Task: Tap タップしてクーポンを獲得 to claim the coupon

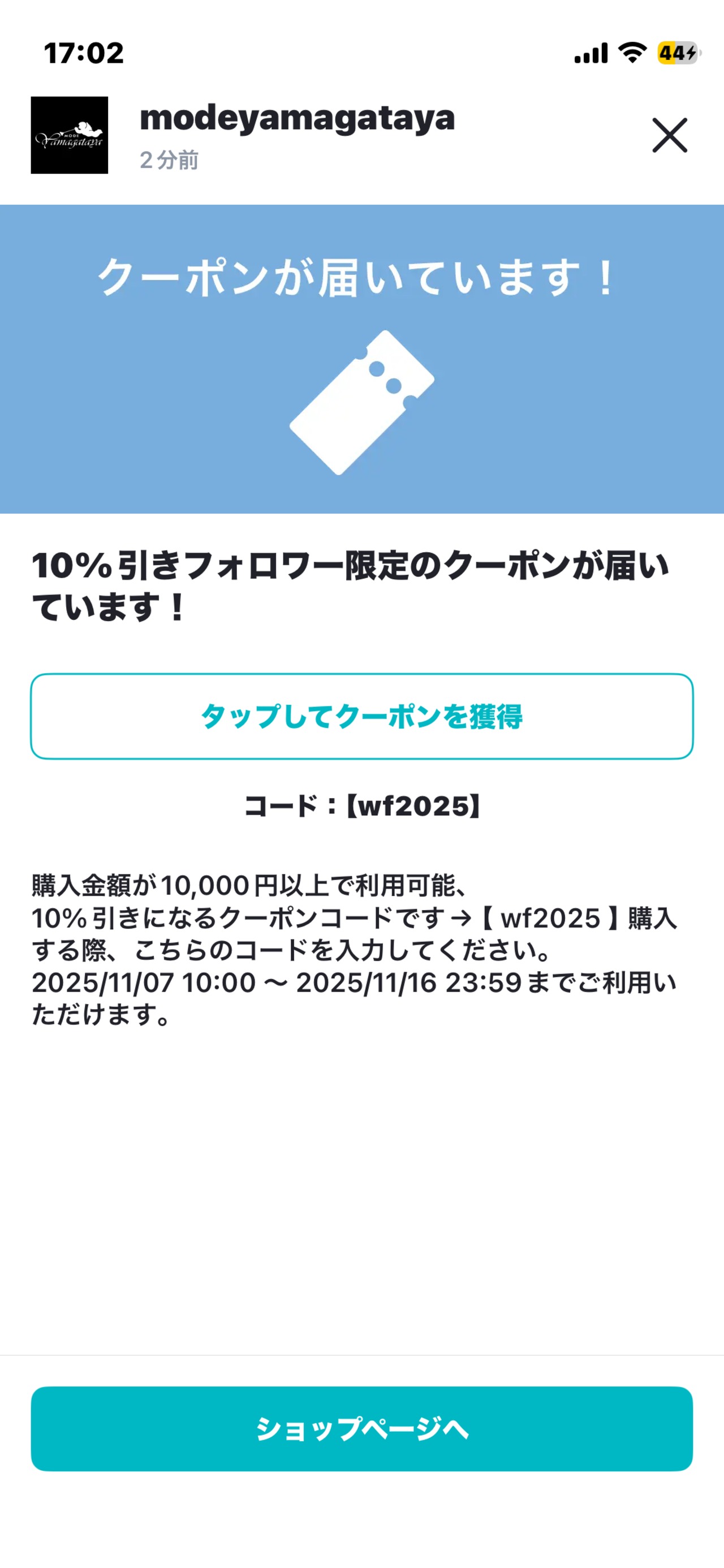Action: (x=361, y=716)
